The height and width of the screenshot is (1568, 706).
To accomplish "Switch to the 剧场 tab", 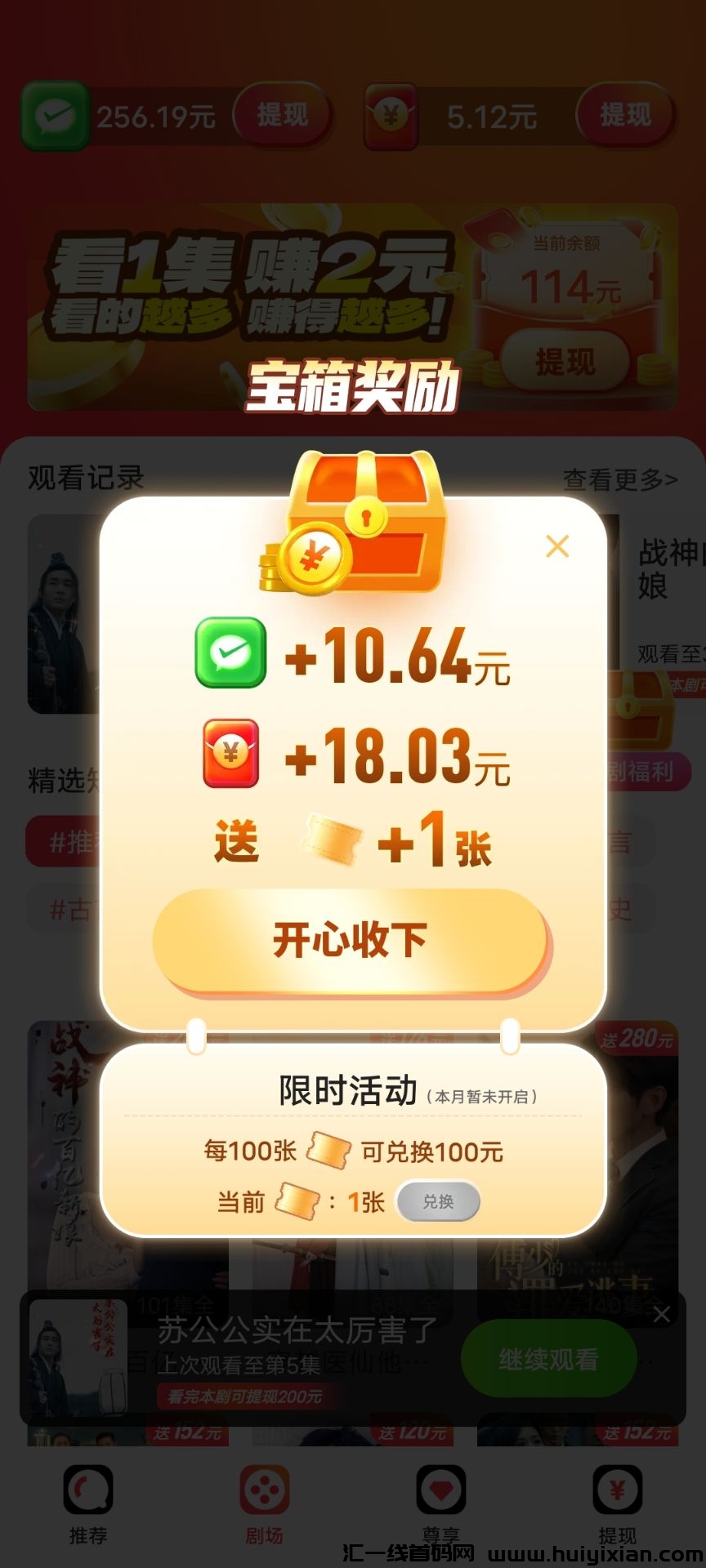I will click(x=265, y=1504).
